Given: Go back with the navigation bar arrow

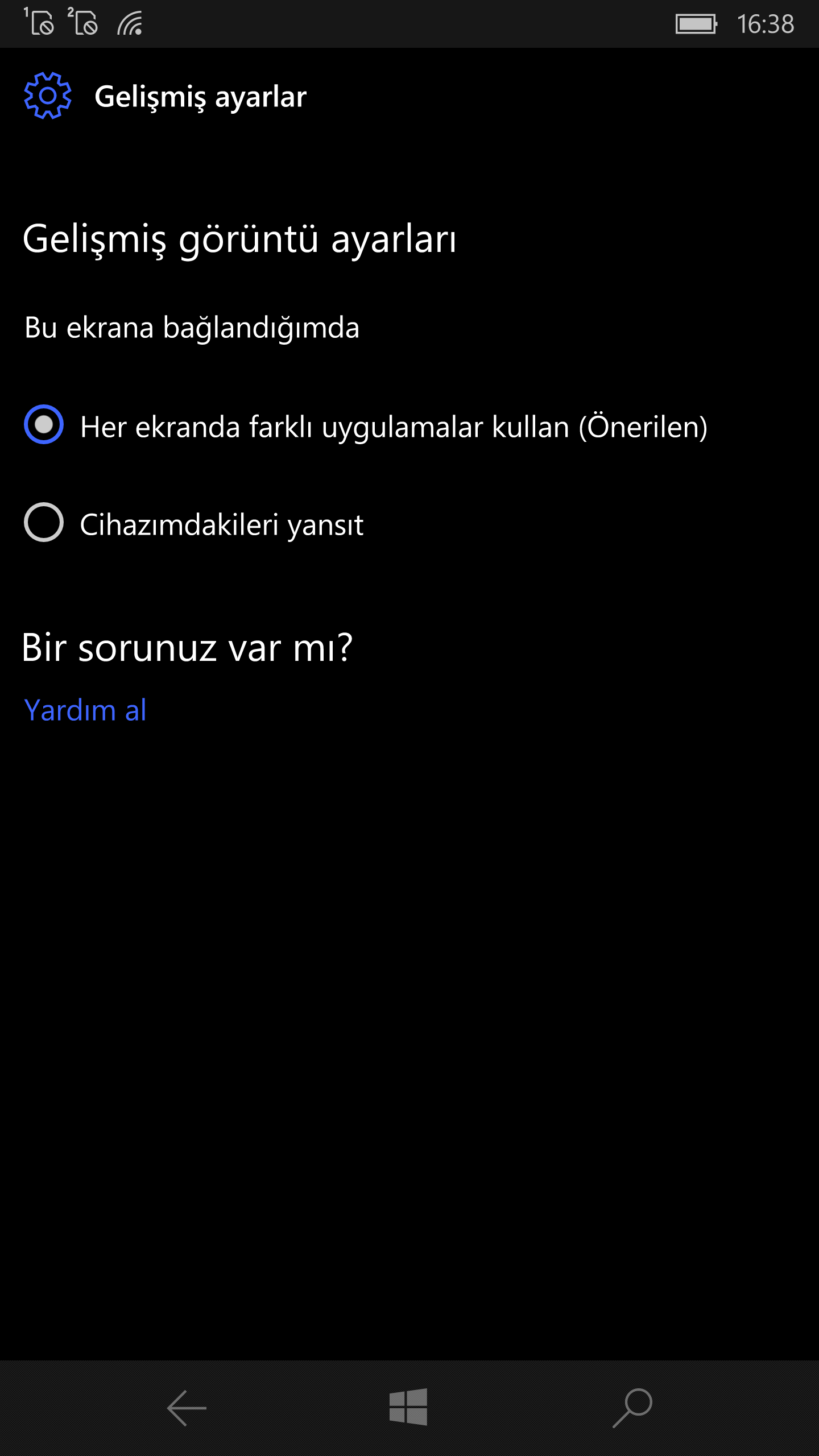Looking at the screenshot, I should pos(187,1408).
